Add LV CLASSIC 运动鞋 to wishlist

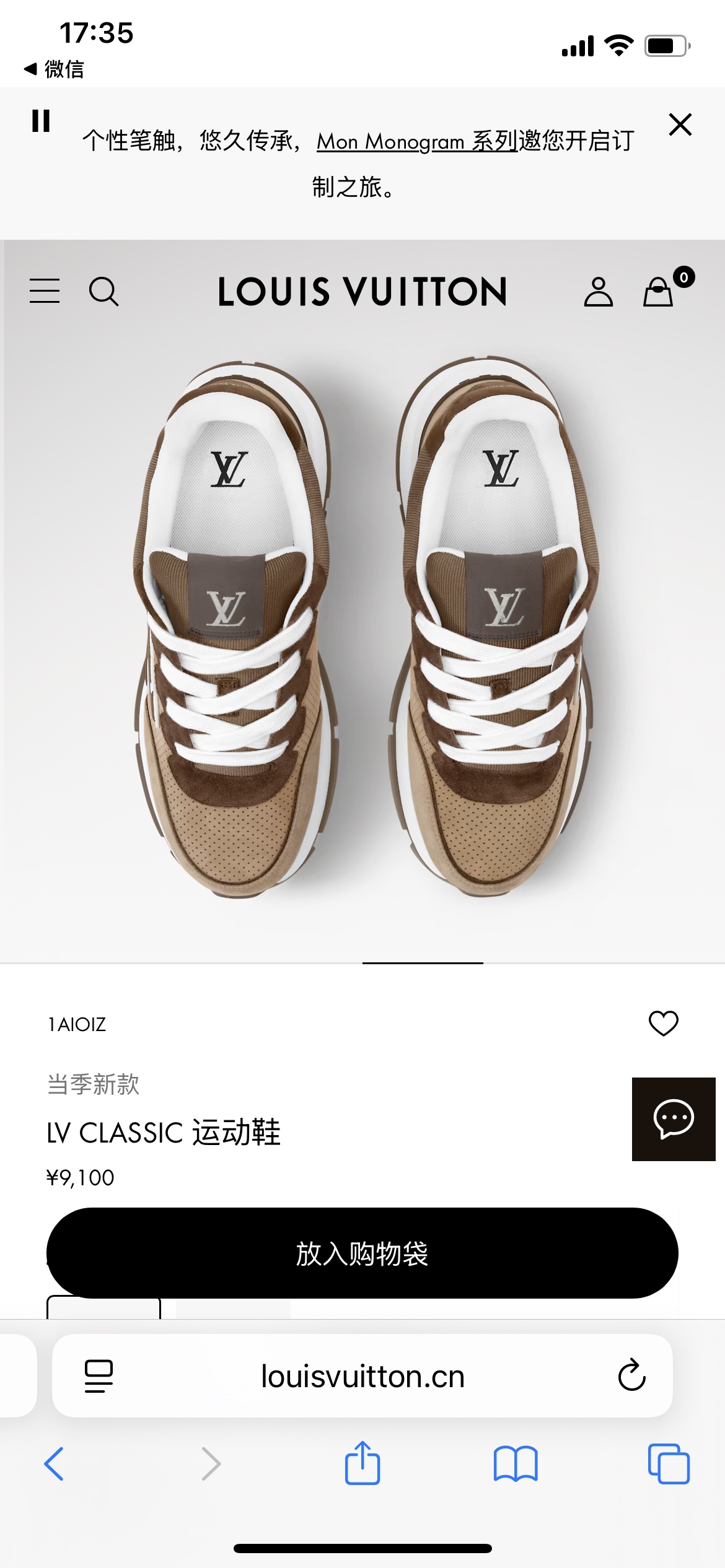663,1023
